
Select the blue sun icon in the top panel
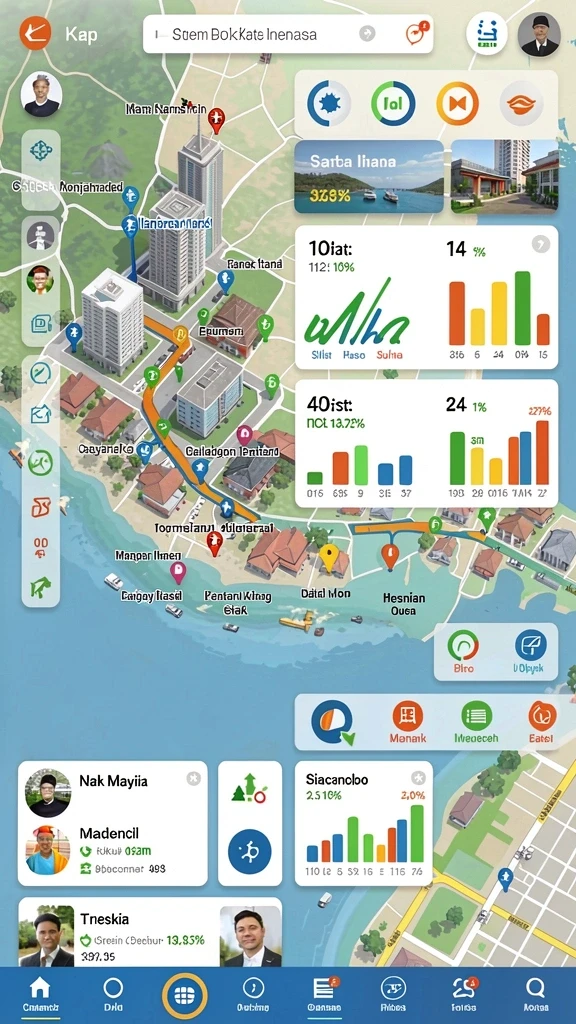(x=328, y=103)
